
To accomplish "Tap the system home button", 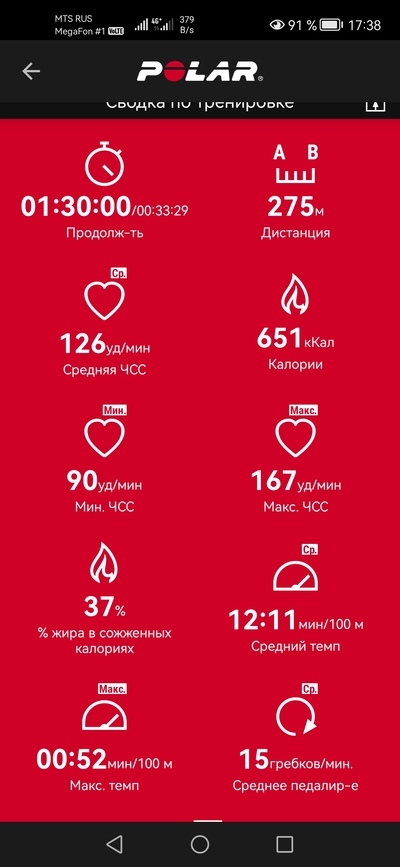I will point(200,844).
